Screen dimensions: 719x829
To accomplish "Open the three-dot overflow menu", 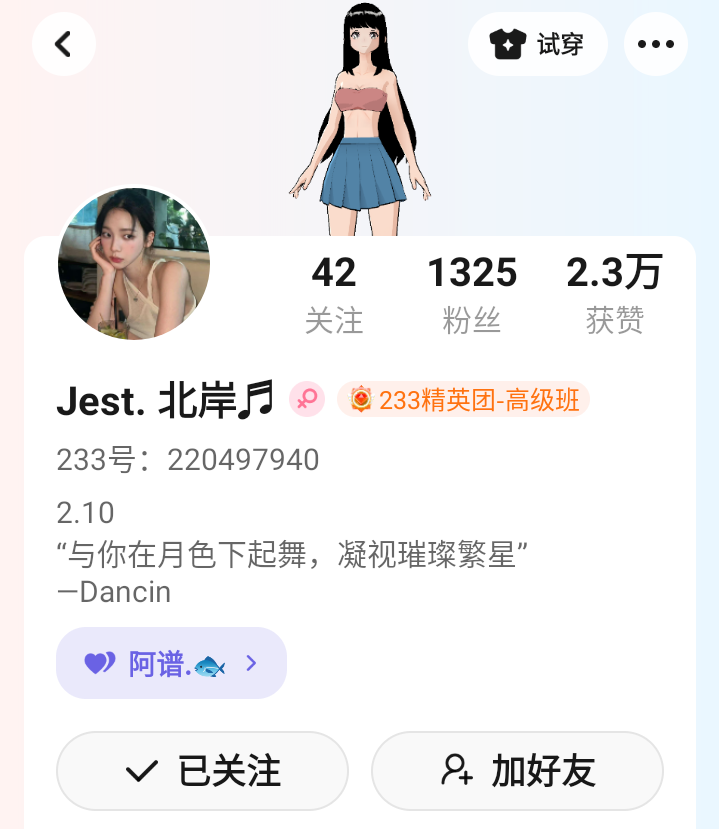I will click(656, 44).
